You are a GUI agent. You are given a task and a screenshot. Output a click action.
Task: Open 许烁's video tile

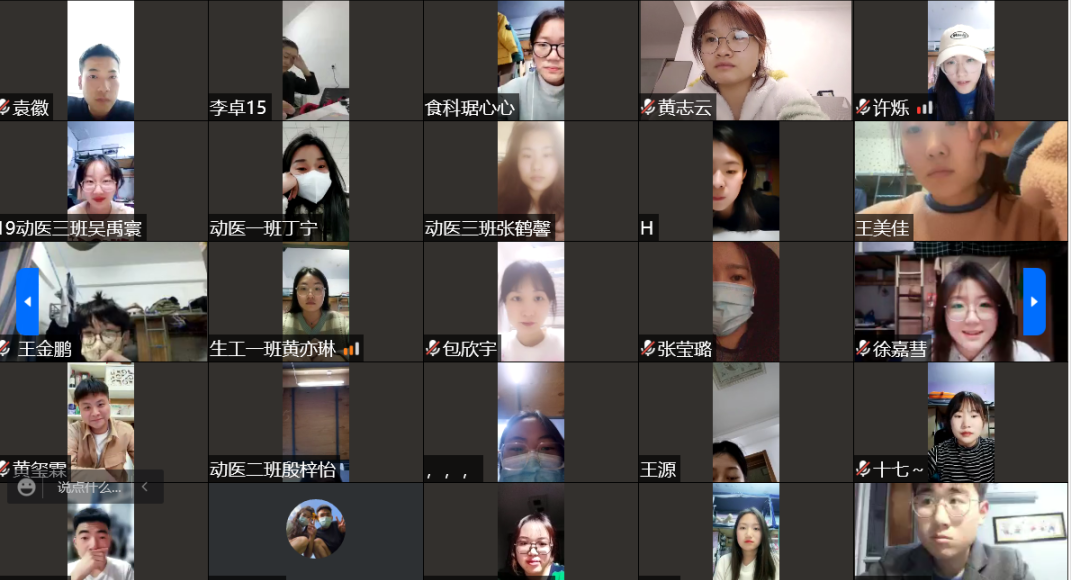tap(960, 60)
